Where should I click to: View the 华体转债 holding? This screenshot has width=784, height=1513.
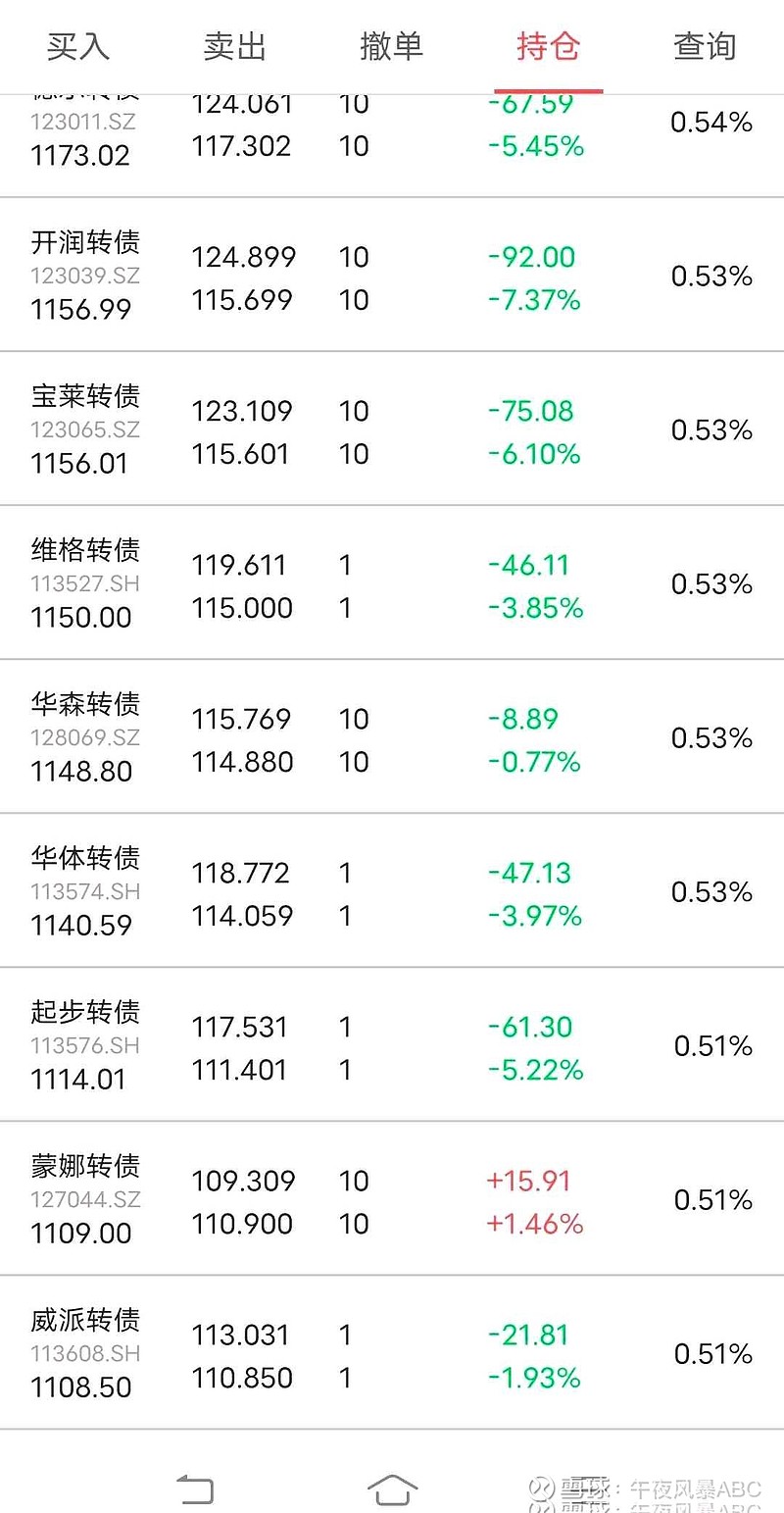click(x=392, y=890)
